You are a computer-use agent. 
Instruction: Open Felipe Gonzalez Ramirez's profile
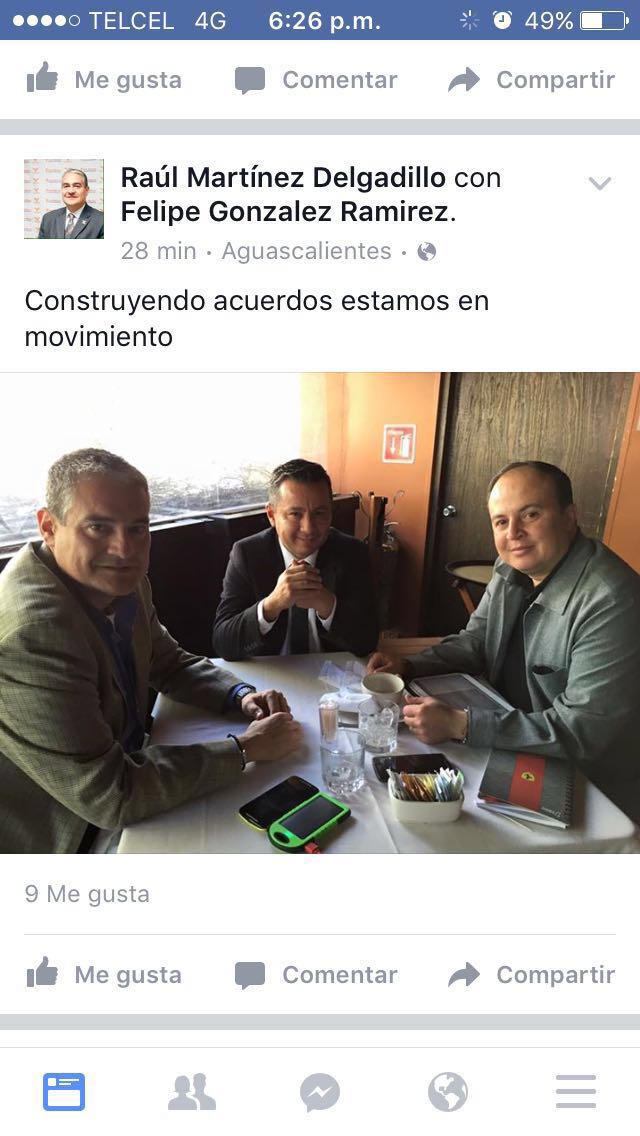[x=284, y=212]
